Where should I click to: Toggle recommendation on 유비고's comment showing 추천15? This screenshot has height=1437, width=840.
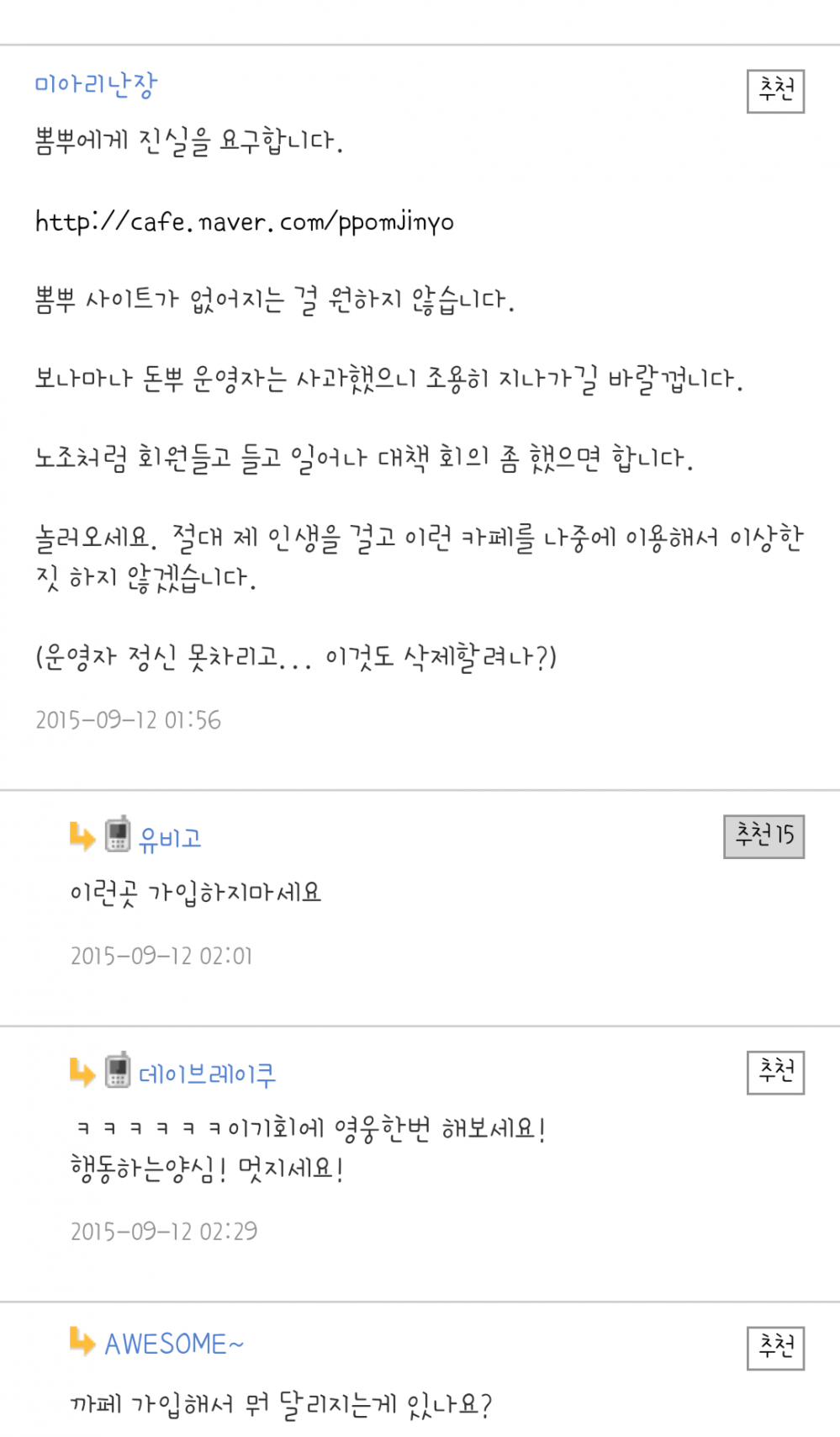click(763, 836)
